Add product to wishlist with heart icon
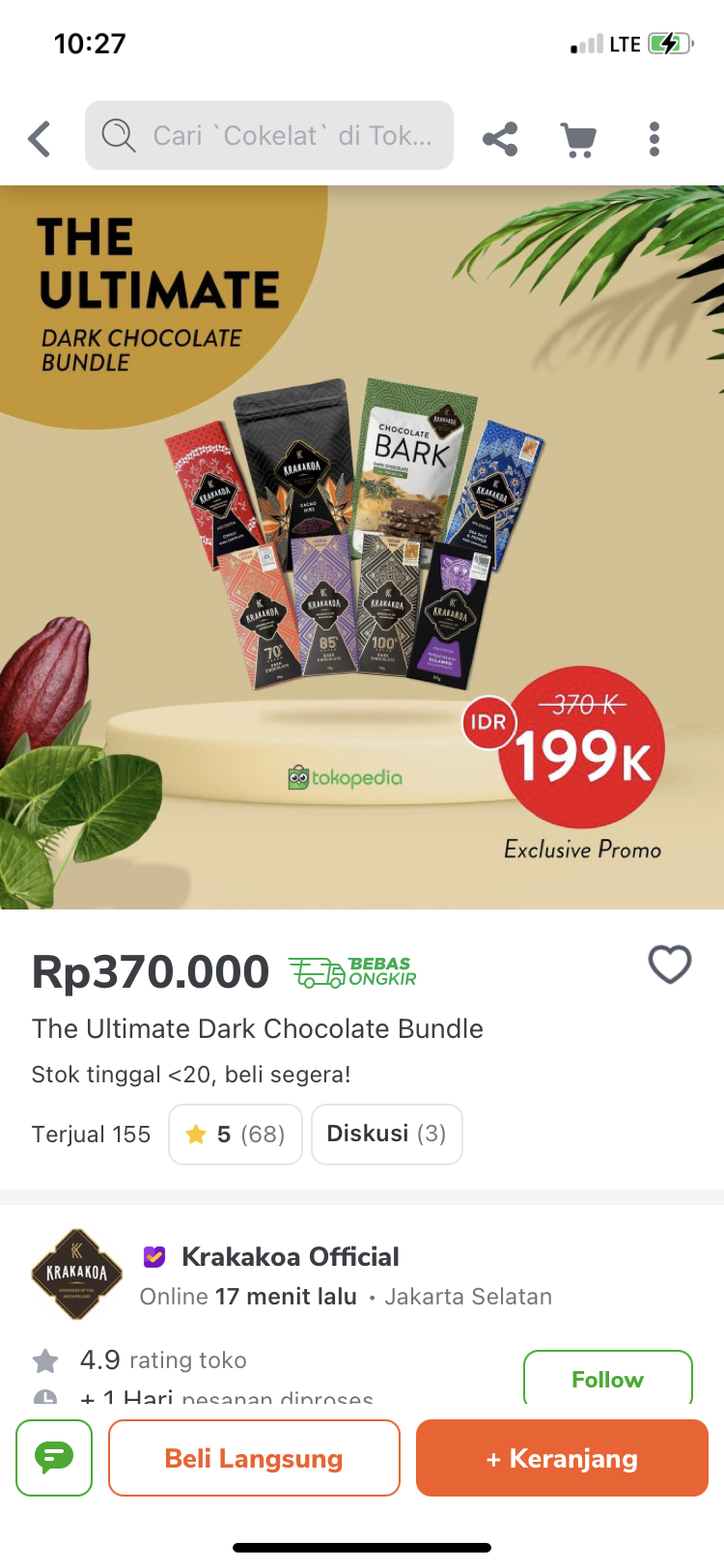The height and width of the screenshot is (1568, 724). click(669, 964)
